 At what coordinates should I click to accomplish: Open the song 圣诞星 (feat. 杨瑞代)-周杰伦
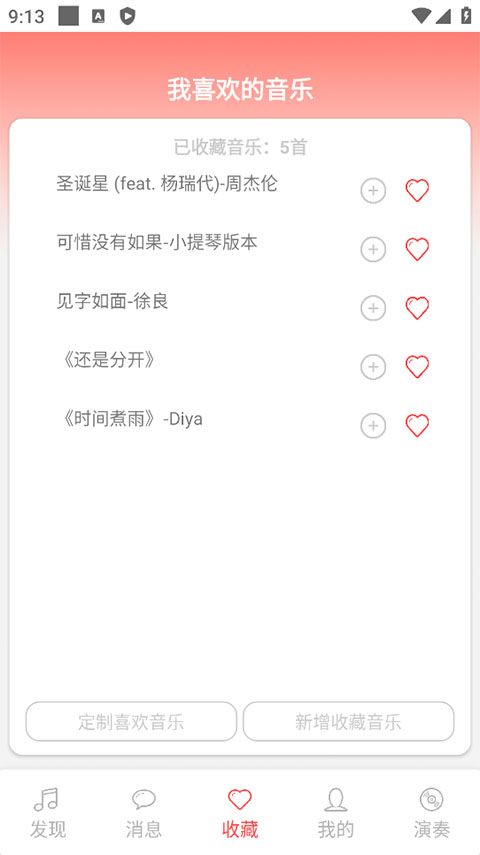click(167, 184)
